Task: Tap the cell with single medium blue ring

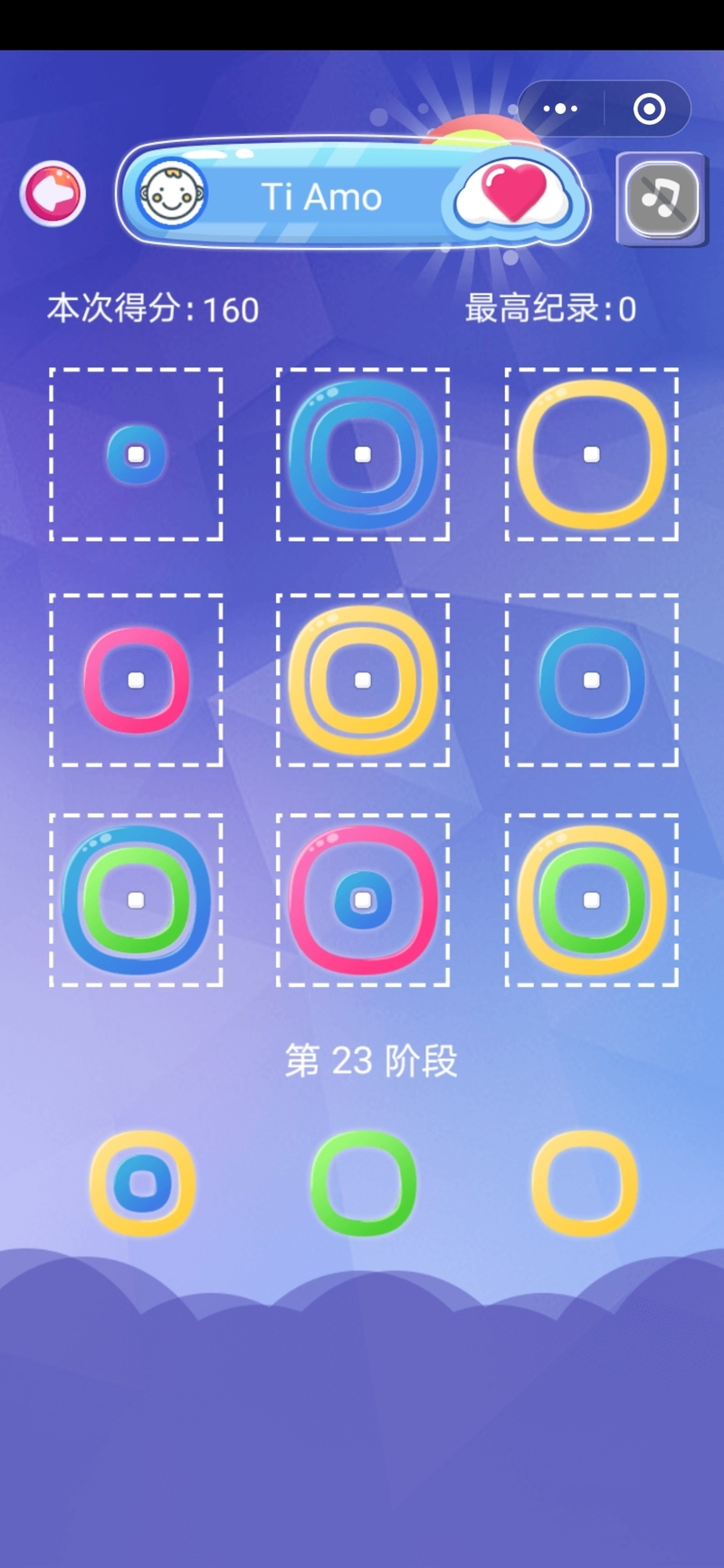Action: [x=591, y=679]
